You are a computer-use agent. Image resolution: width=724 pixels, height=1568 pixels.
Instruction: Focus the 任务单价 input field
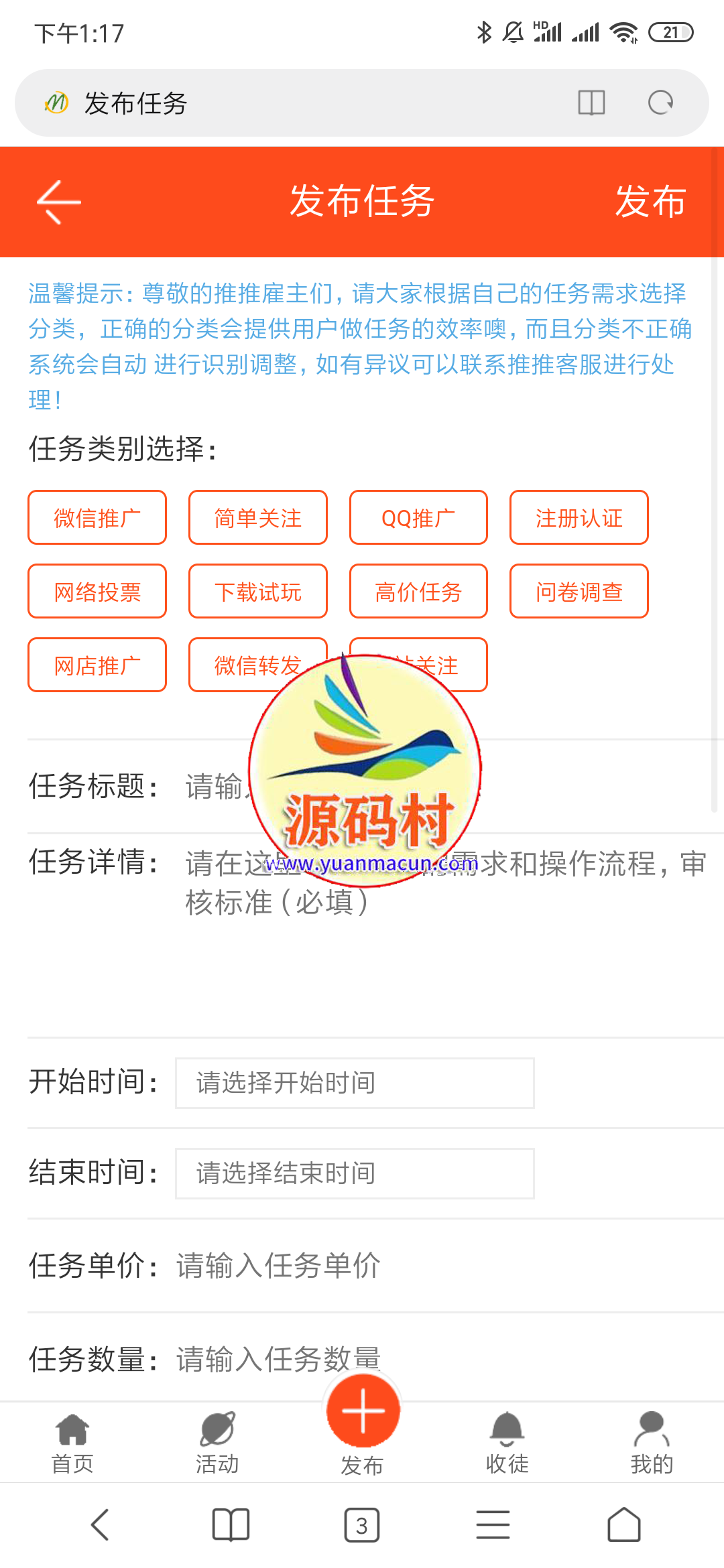[402, 1266]
